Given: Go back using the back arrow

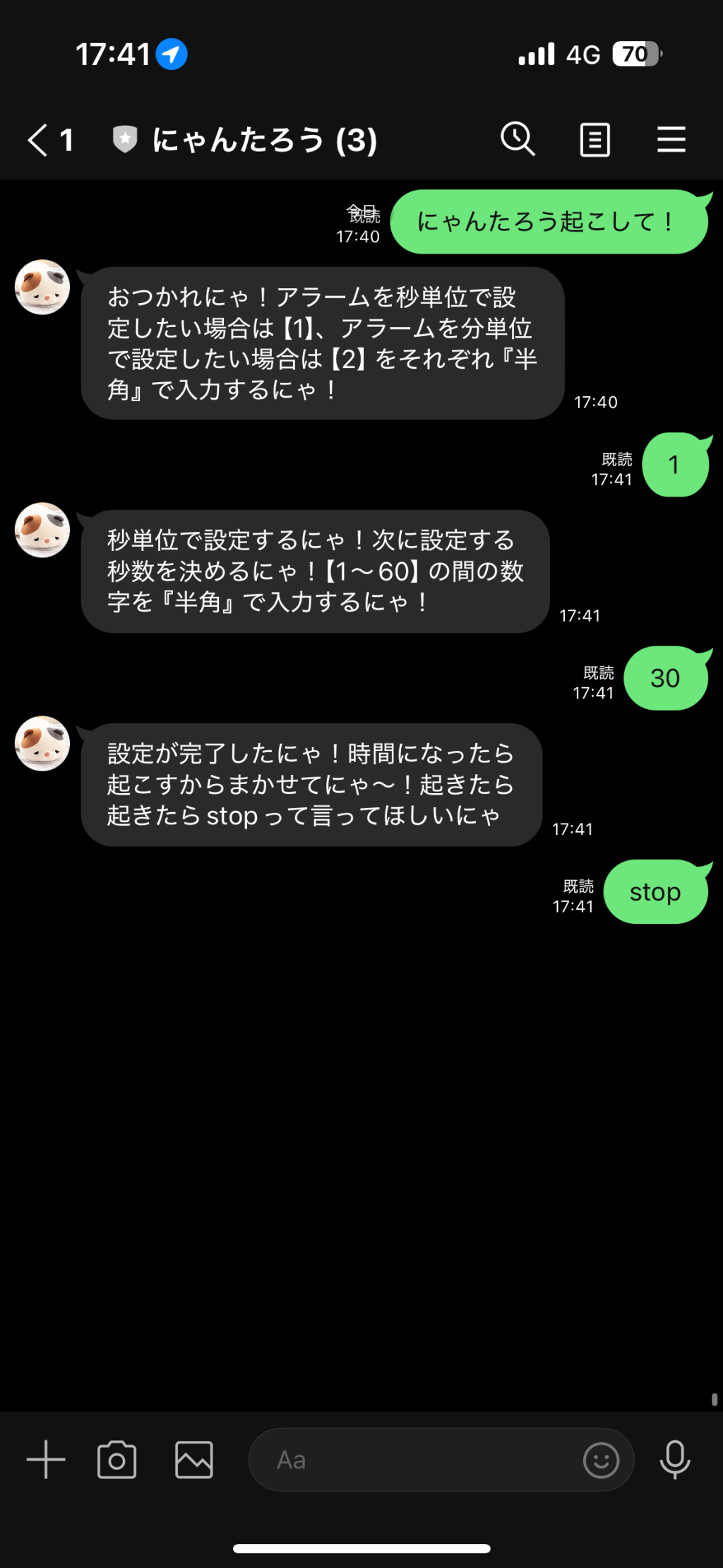Looking at the screenshot, I should (x=37, y=139).
